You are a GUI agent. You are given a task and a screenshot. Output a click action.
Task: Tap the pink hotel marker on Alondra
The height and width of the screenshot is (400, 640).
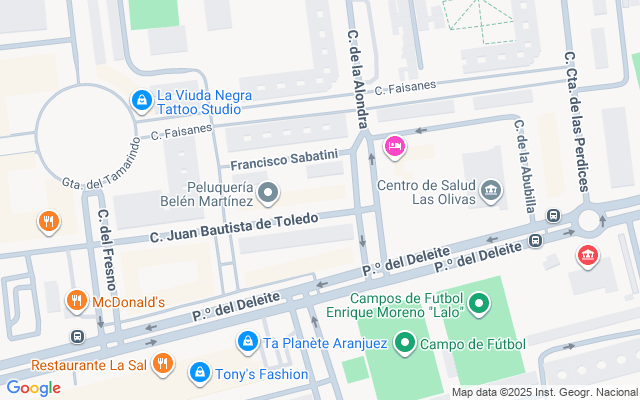395,147
